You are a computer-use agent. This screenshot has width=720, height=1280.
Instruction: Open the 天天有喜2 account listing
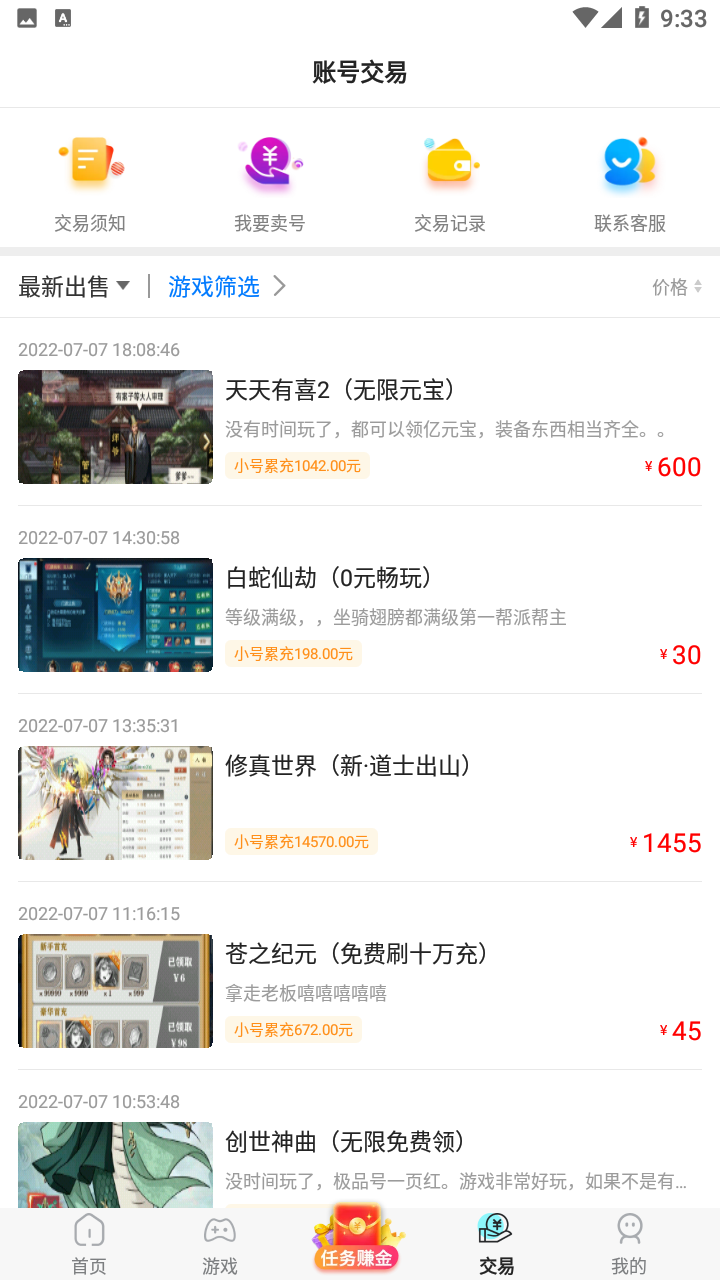pos(360,426)
